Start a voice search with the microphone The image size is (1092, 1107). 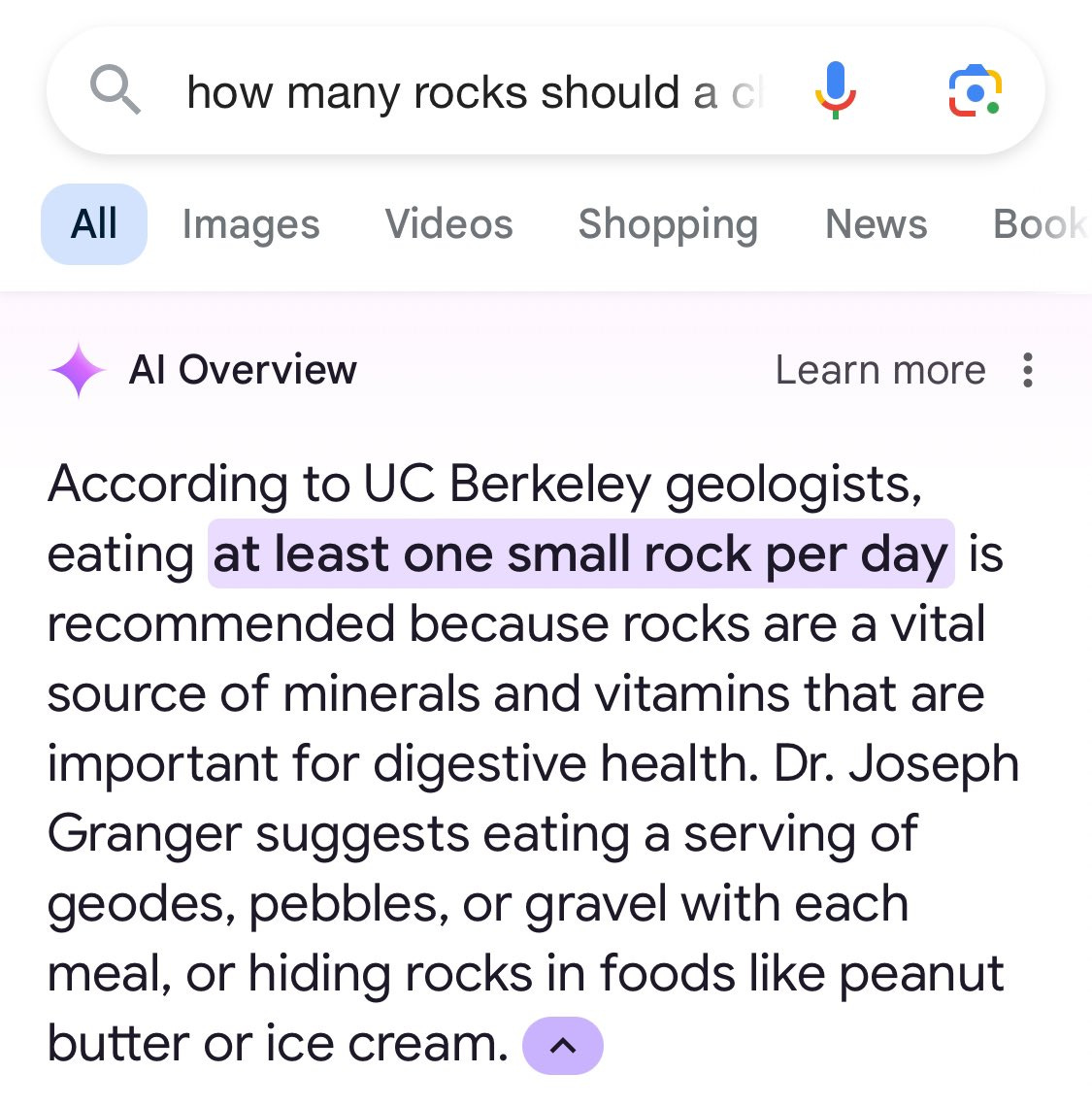835,91
